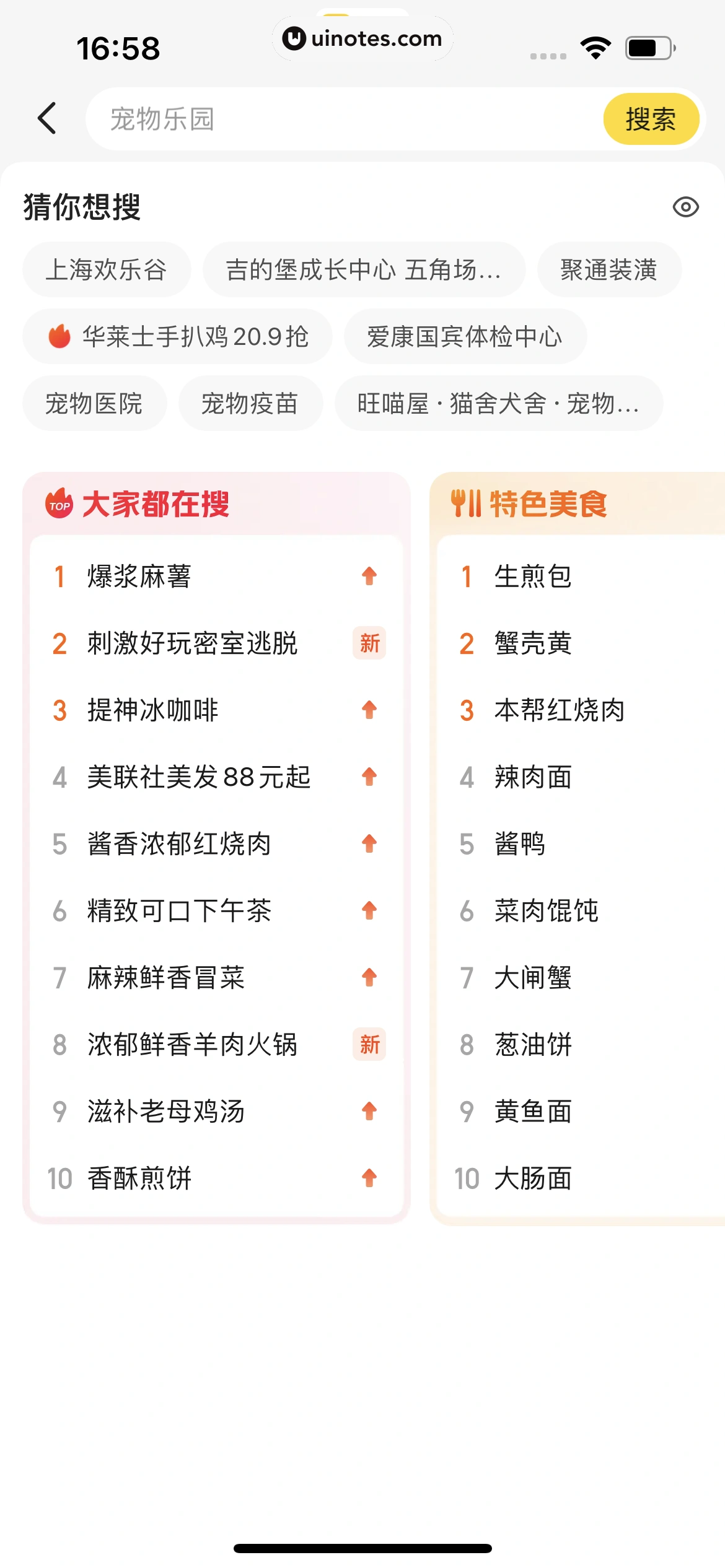Select 提神冰咖啡 in trending list
The width and height of the screenshot is (725, 1568).
(x=153, y=710)
